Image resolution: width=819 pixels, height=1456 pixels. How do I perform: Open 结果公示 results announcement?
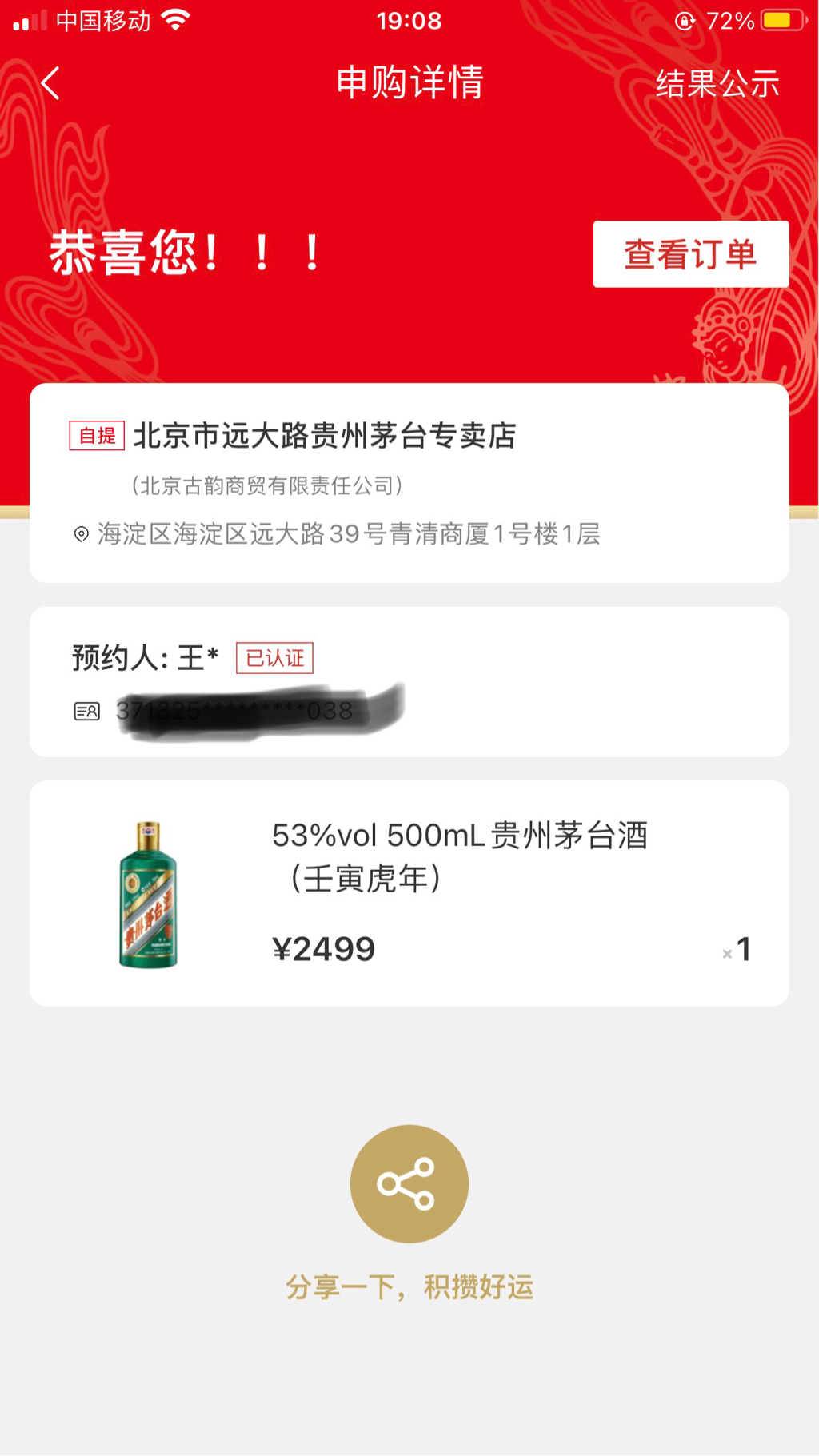[717, 83]
